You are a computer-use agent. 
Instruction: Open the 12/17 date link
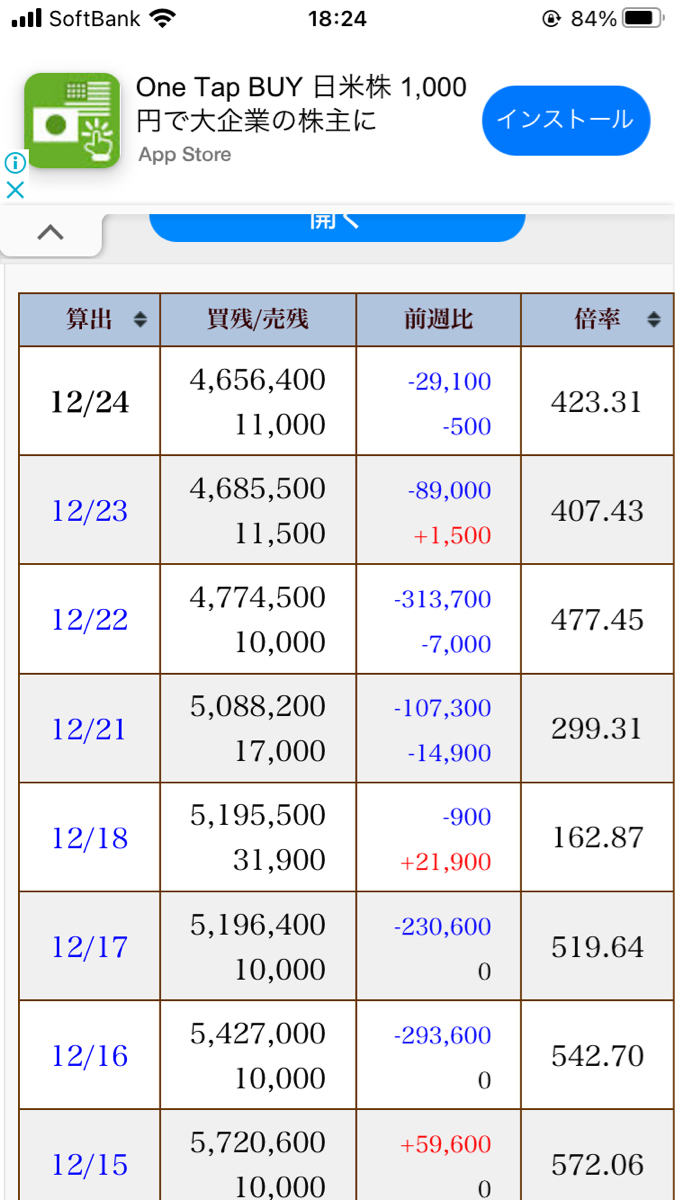click(90, 947)
